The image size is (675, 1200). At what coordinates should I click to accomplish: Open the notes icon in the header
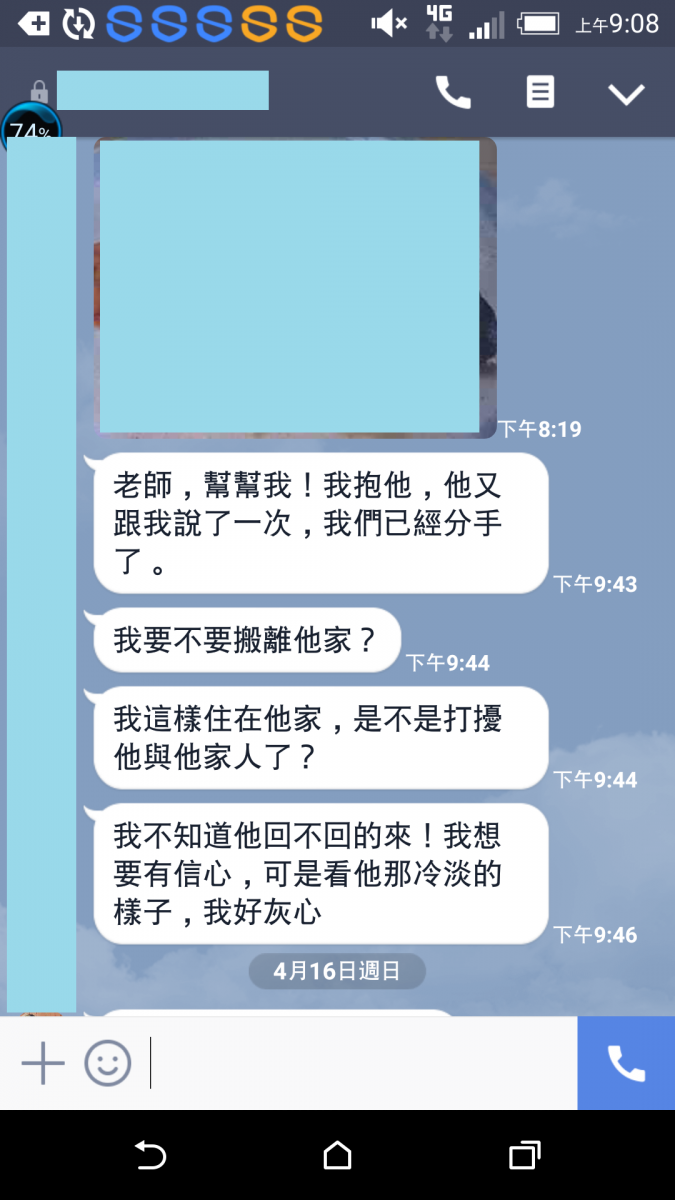(x=540, y=93)
